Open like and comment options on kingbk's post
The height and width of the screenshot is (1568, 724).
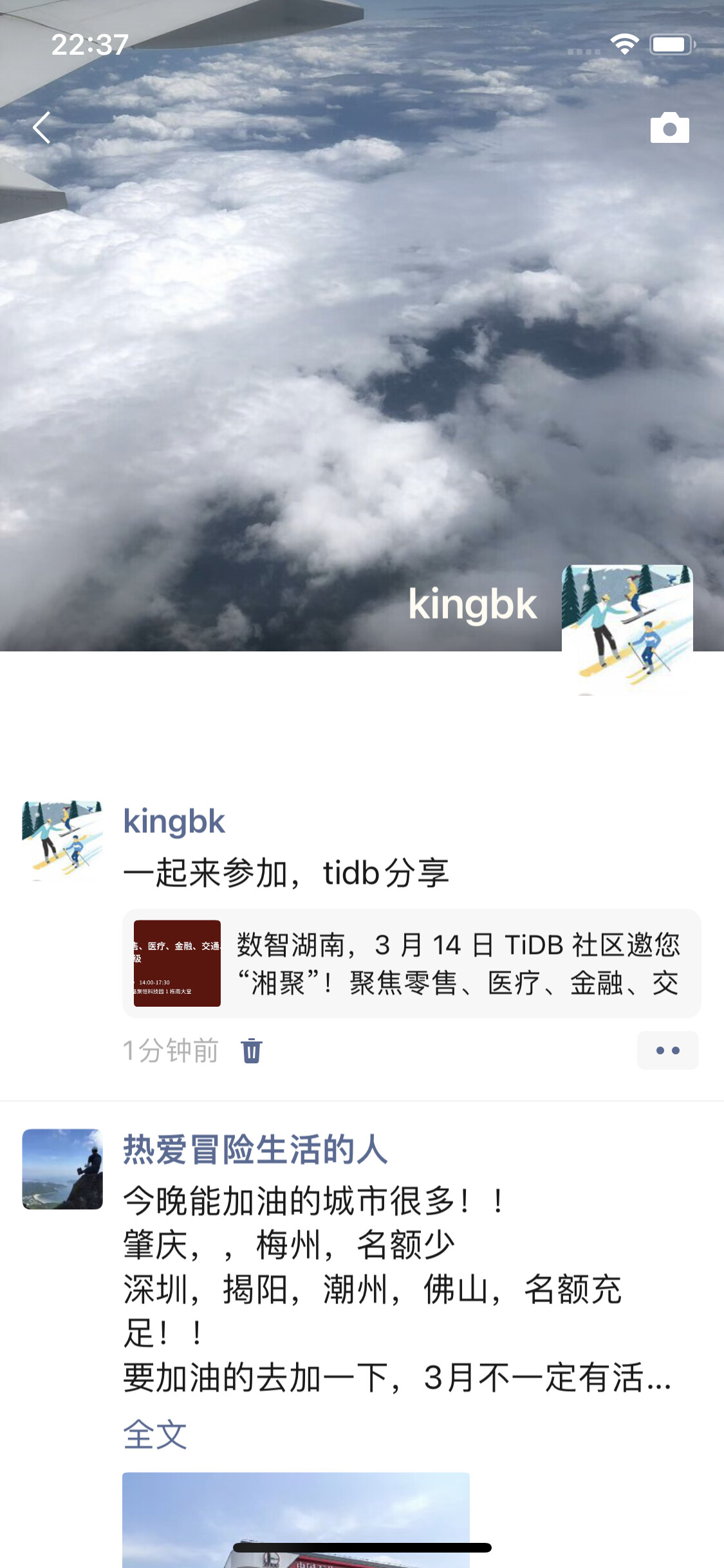point(667,1050)
